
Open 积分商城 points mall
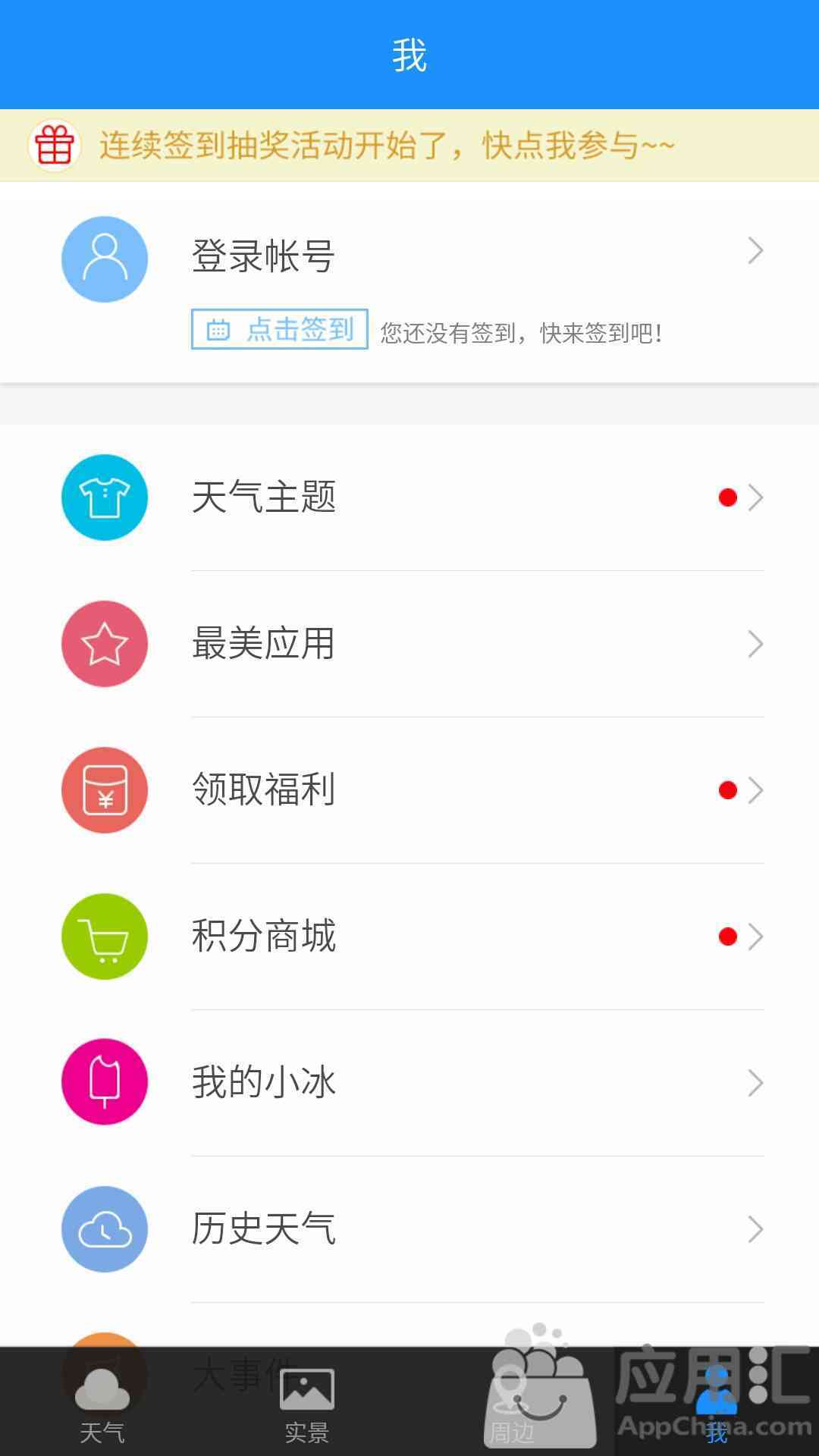click(x=409, y=937)
